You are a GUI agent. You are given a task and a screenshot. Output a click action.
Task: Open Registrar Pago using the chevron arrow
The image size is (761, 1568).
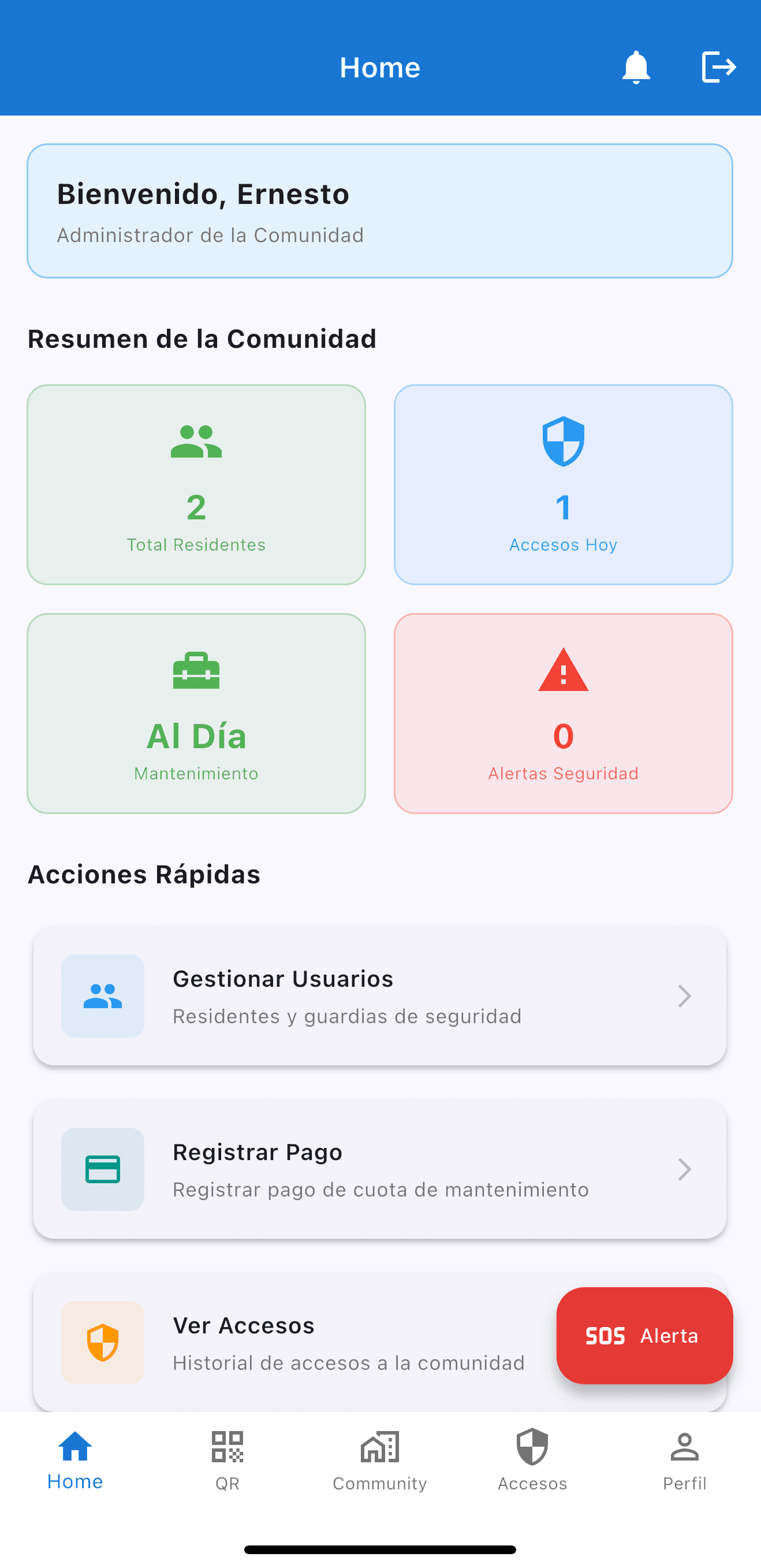pyautogui.click(x=684, y=1169)
